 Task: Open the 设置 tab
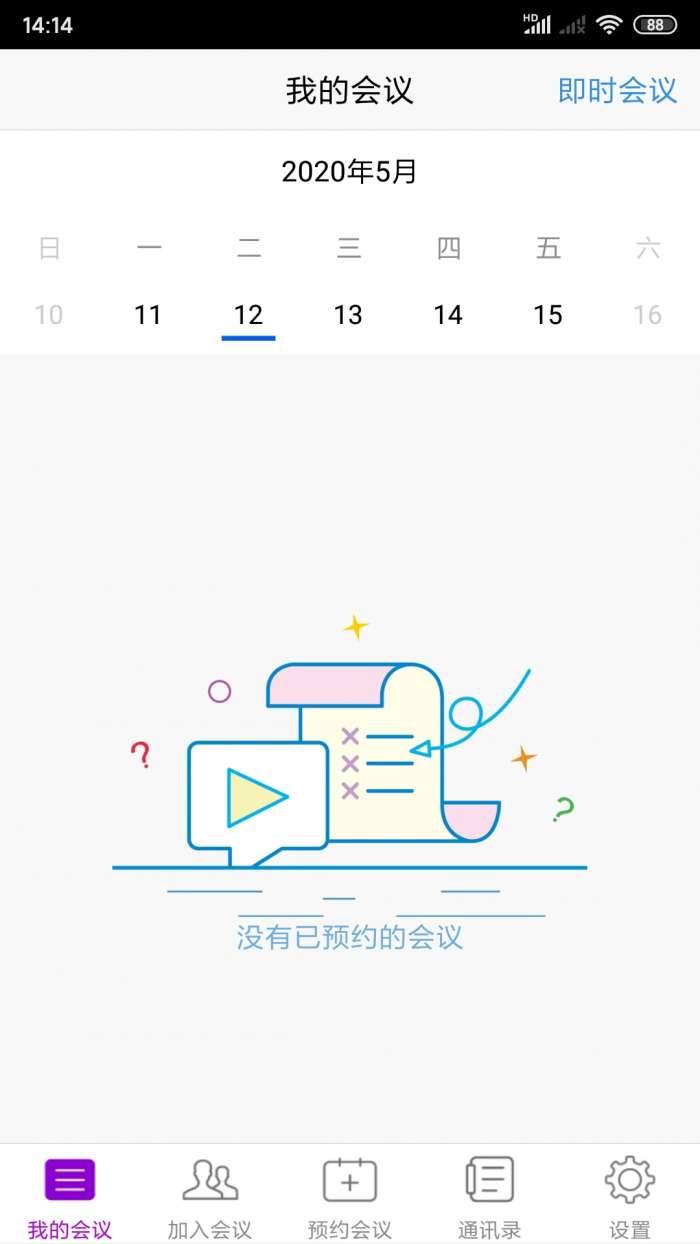[x=630, y=1196]
